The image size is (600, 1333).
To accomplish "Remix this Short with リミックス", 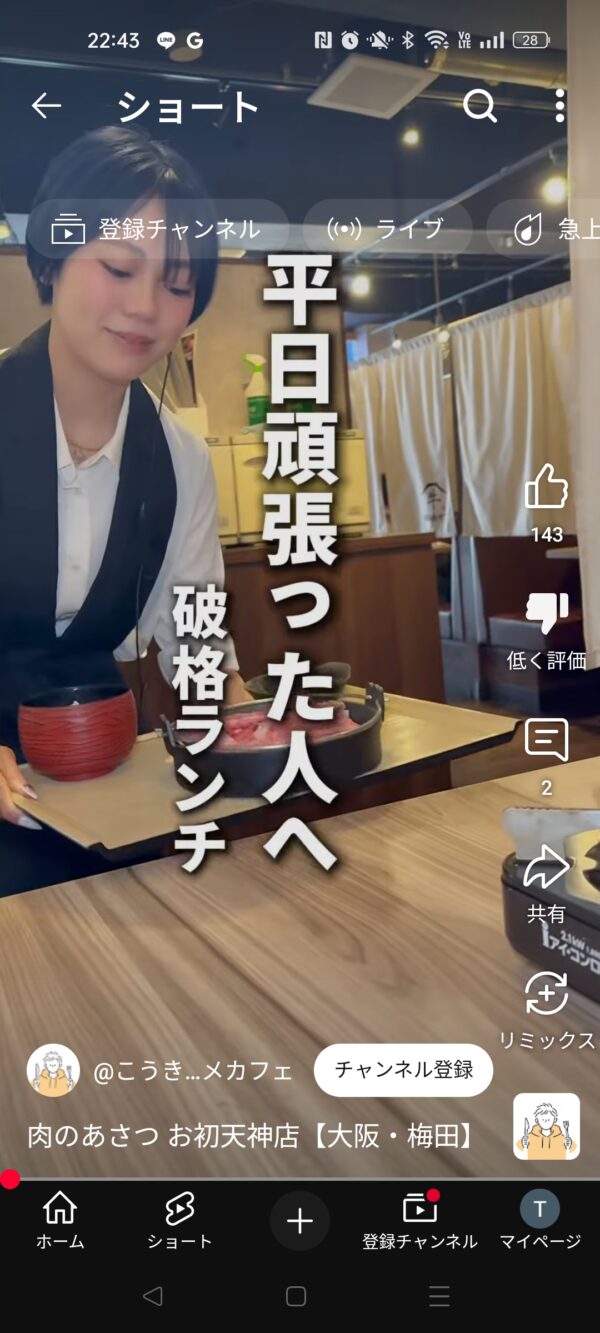I will (x=546, y=995).
